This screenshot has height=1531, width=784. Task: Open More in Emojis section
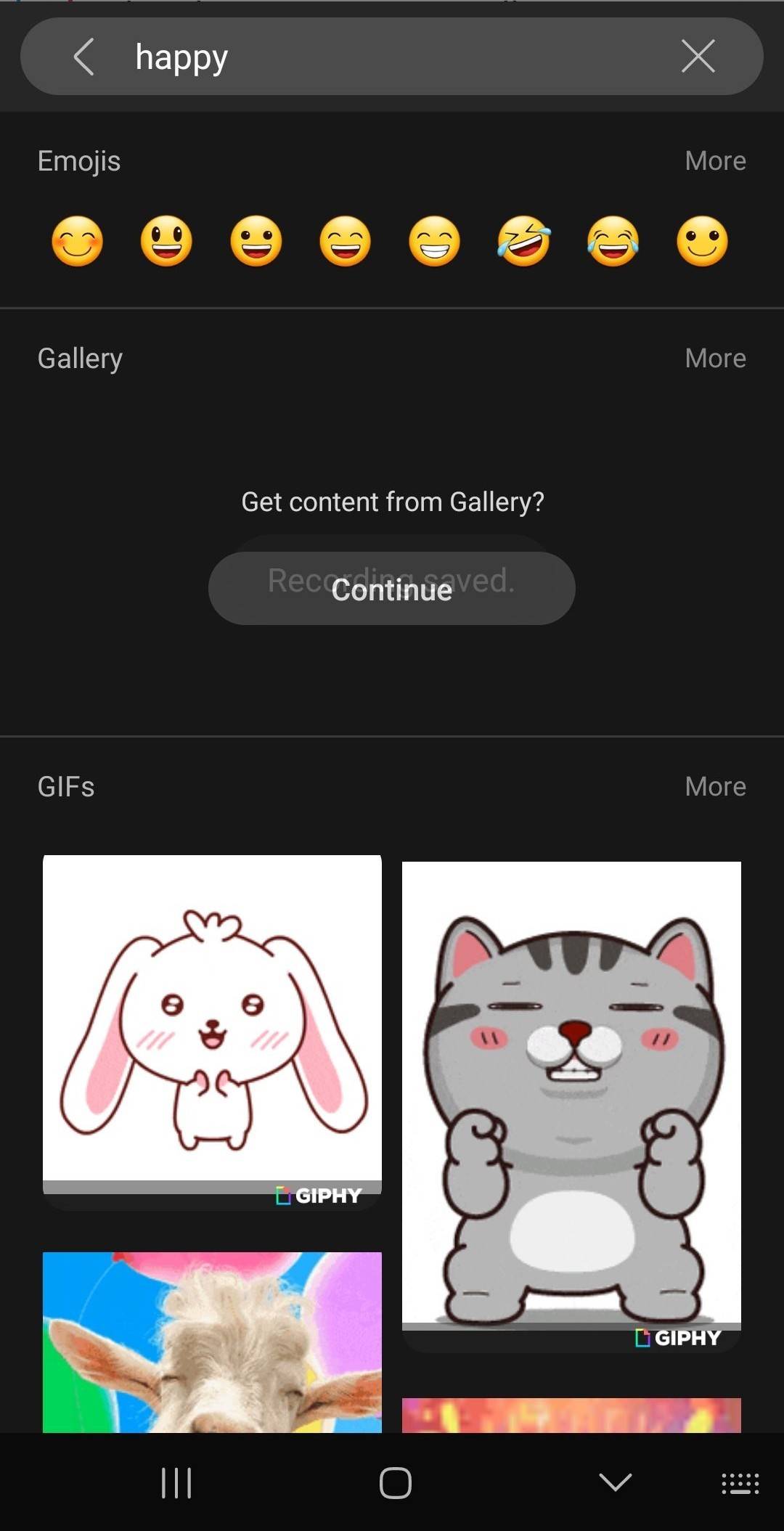715,161
